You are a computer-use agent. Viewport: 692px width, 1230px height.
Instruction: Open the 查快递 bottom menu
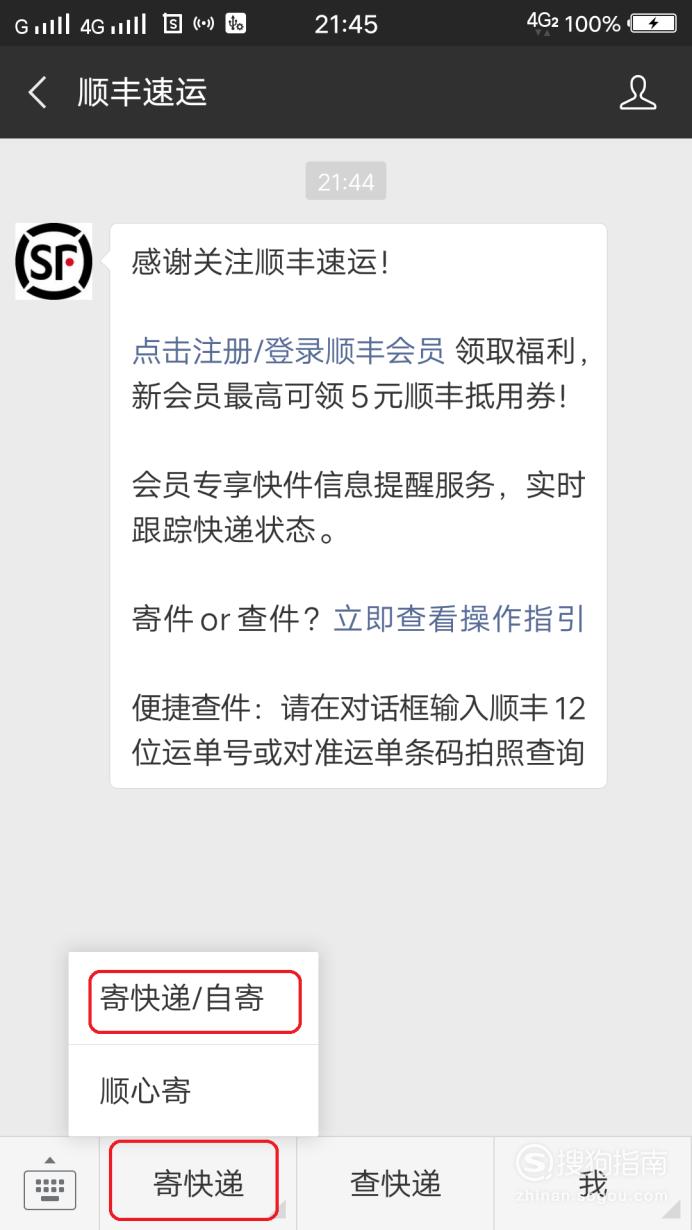click(395, 1184)
